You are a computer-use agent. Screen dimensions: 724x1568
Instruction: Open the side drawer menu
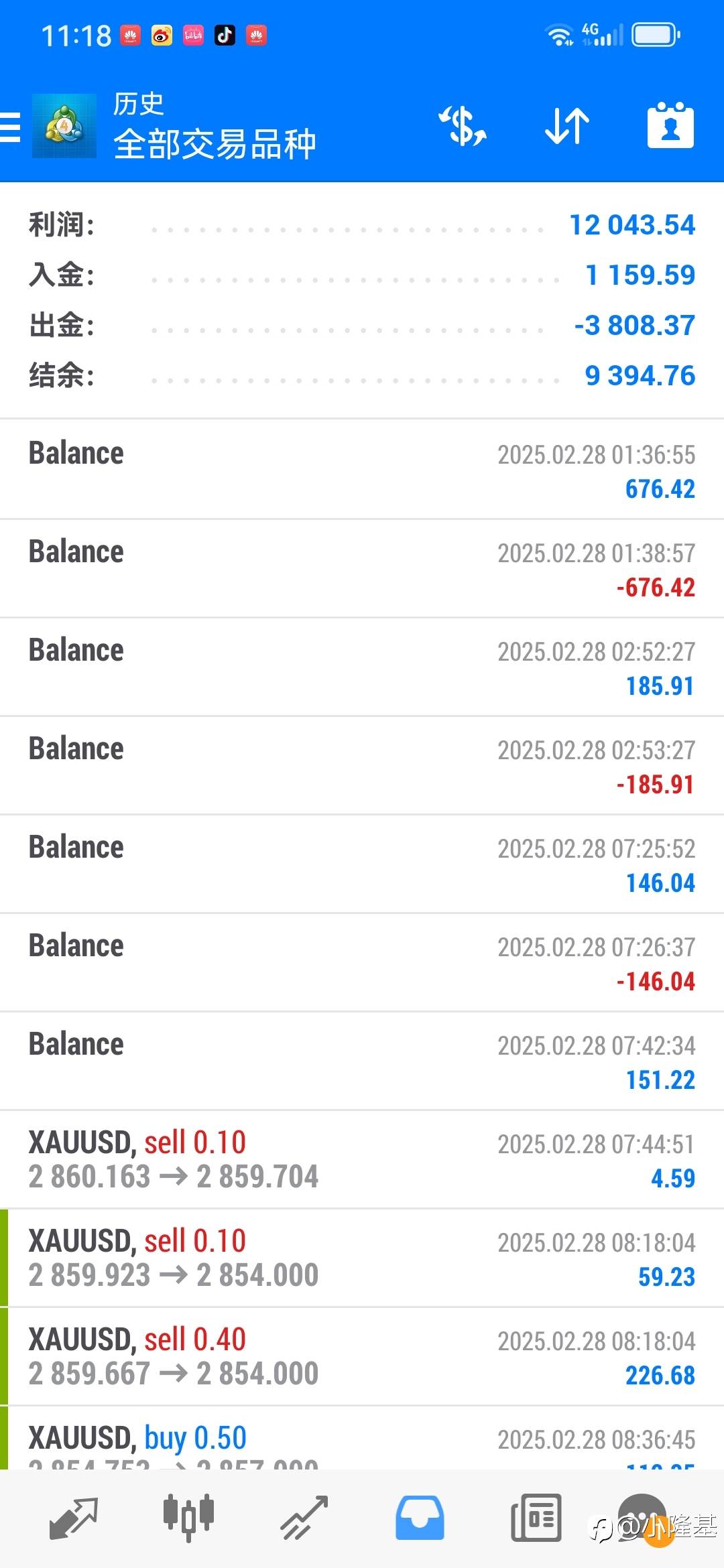coord(11,127)
